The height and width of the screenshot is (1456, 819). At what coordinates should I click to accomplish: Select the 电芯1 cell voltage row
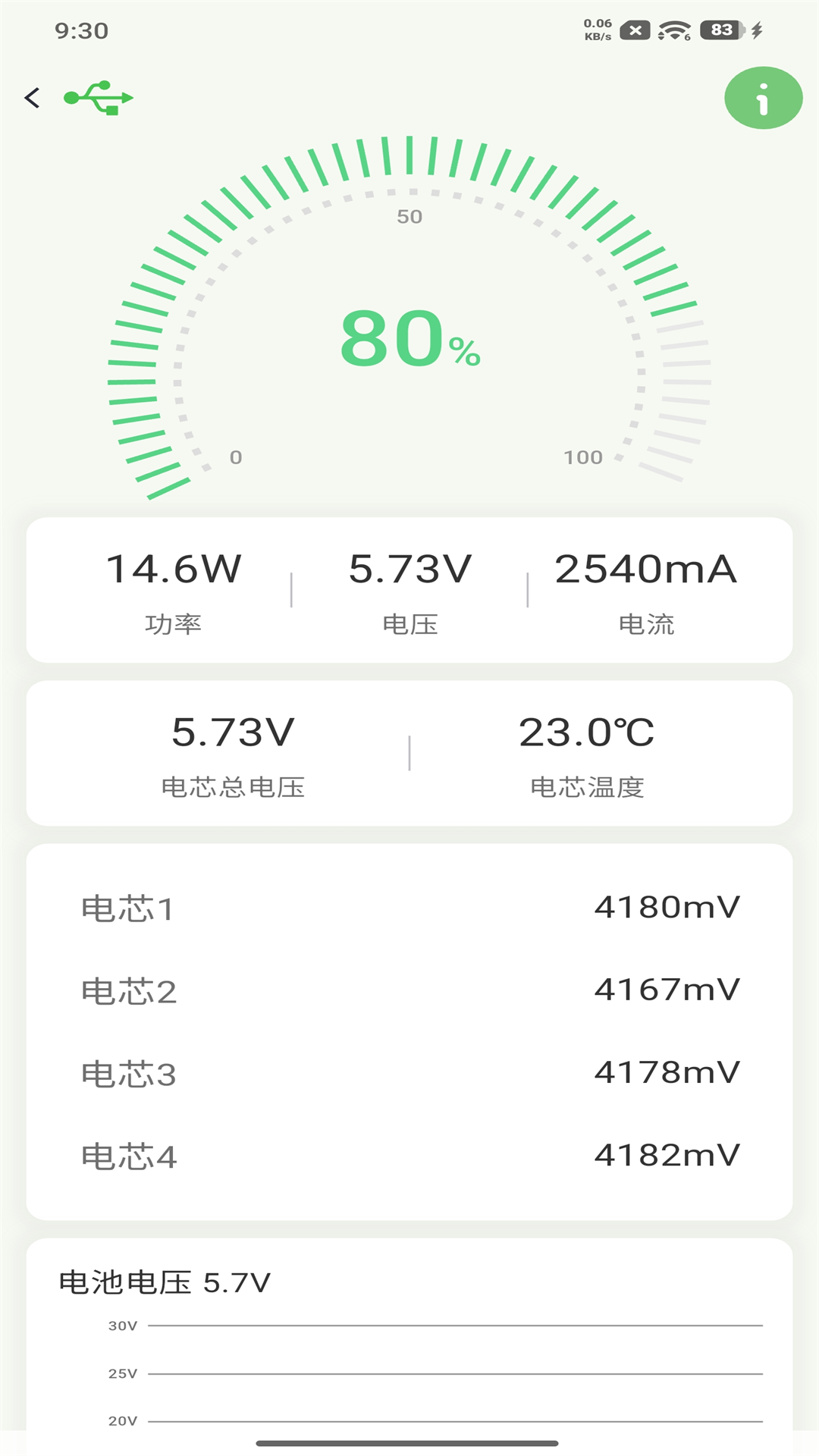coord(409,907)
